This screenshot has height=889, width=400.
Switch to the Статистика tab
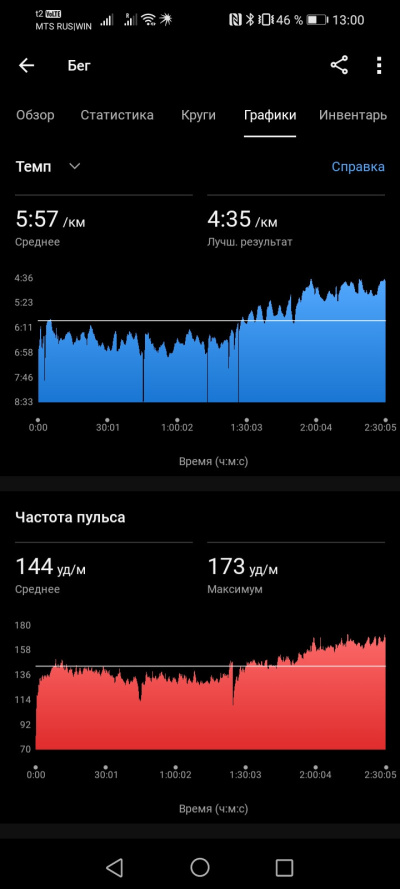coord(117,115)
